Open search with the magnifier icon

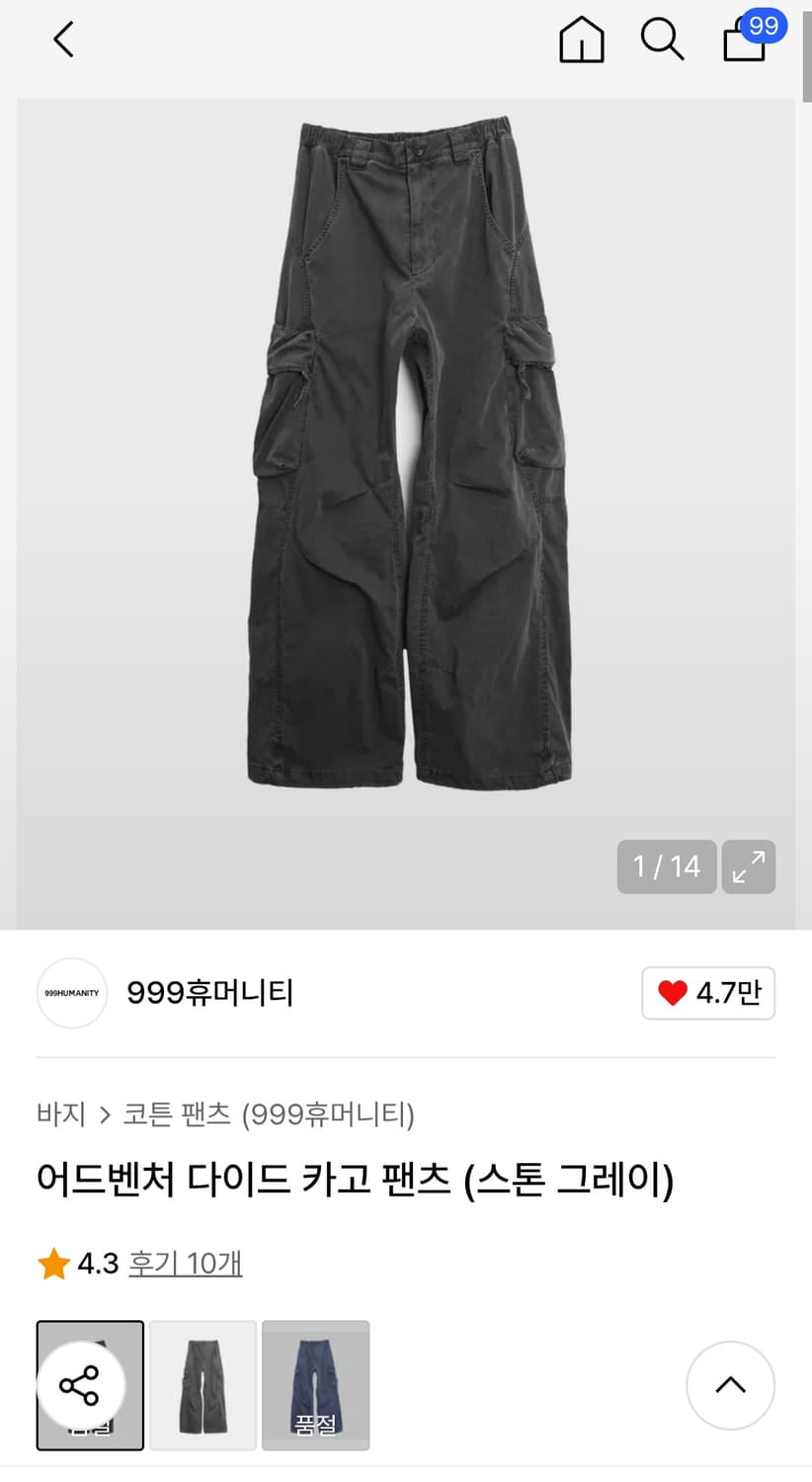[662, 41]
